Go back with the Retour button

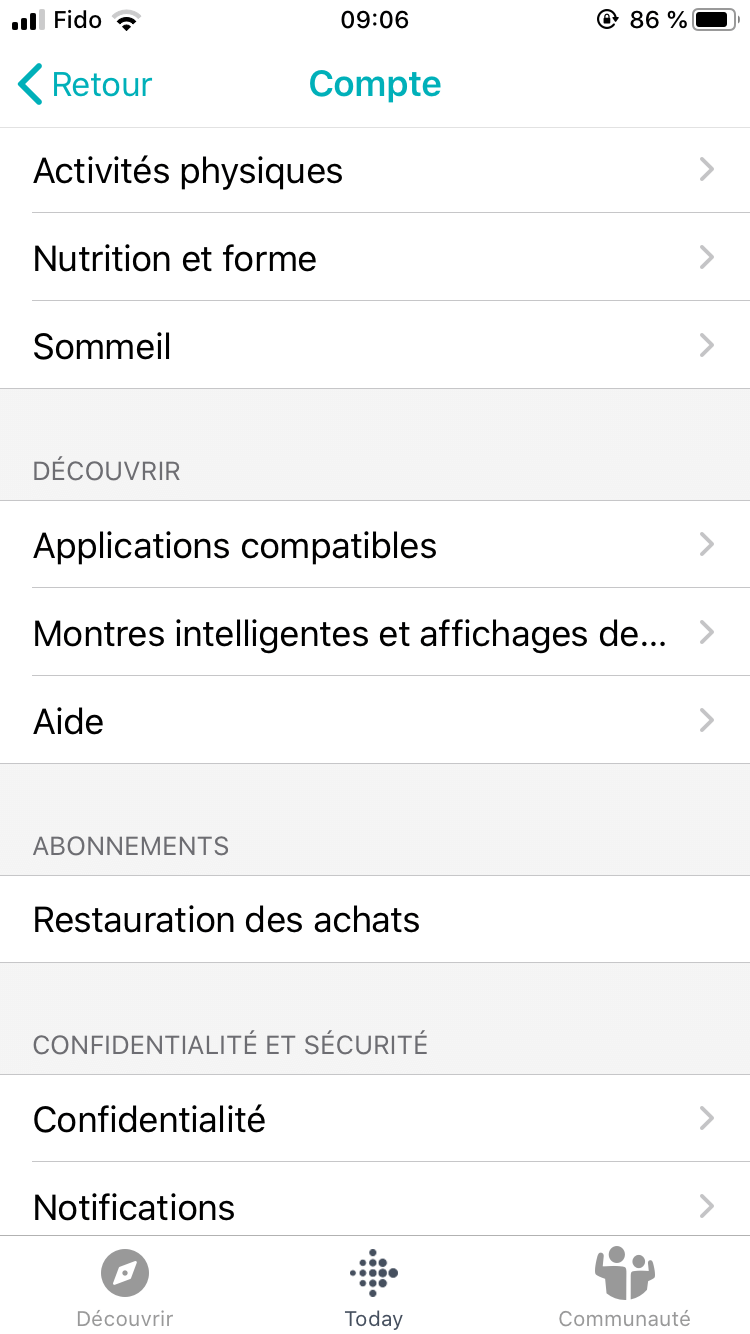tap(86, 85)
